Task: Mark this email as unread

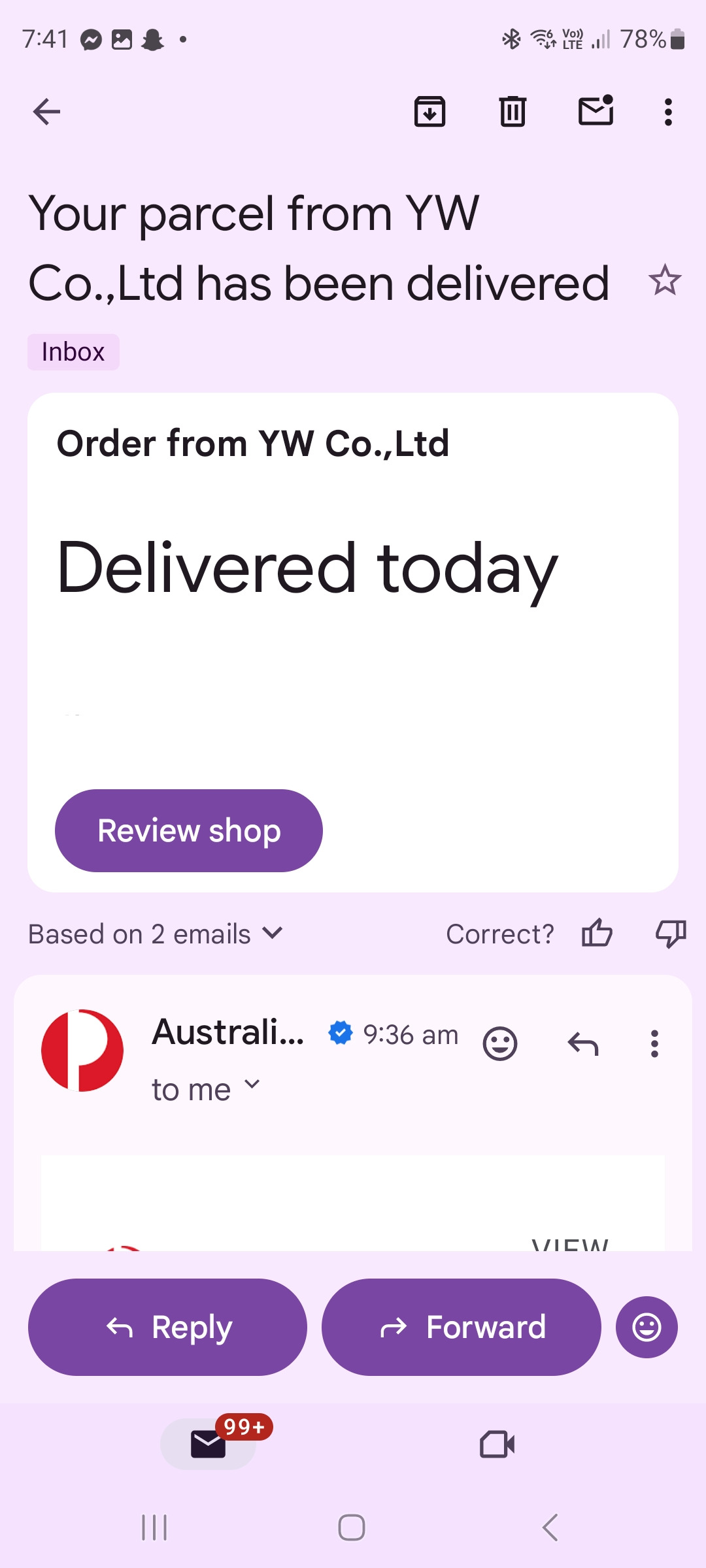Action: [596, 111]
